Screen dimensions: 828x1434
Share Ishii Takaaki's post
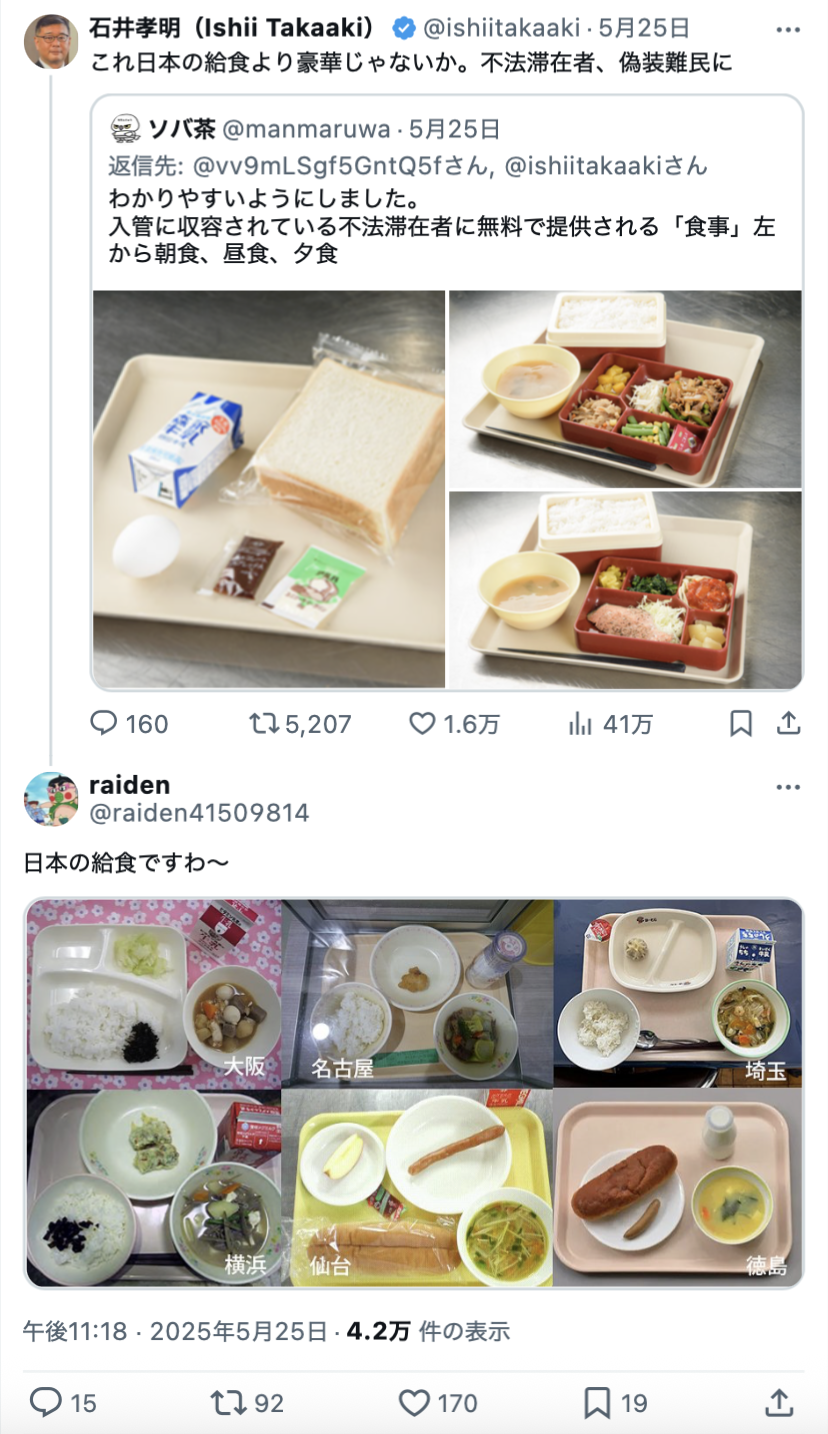[x=788, y=724]
